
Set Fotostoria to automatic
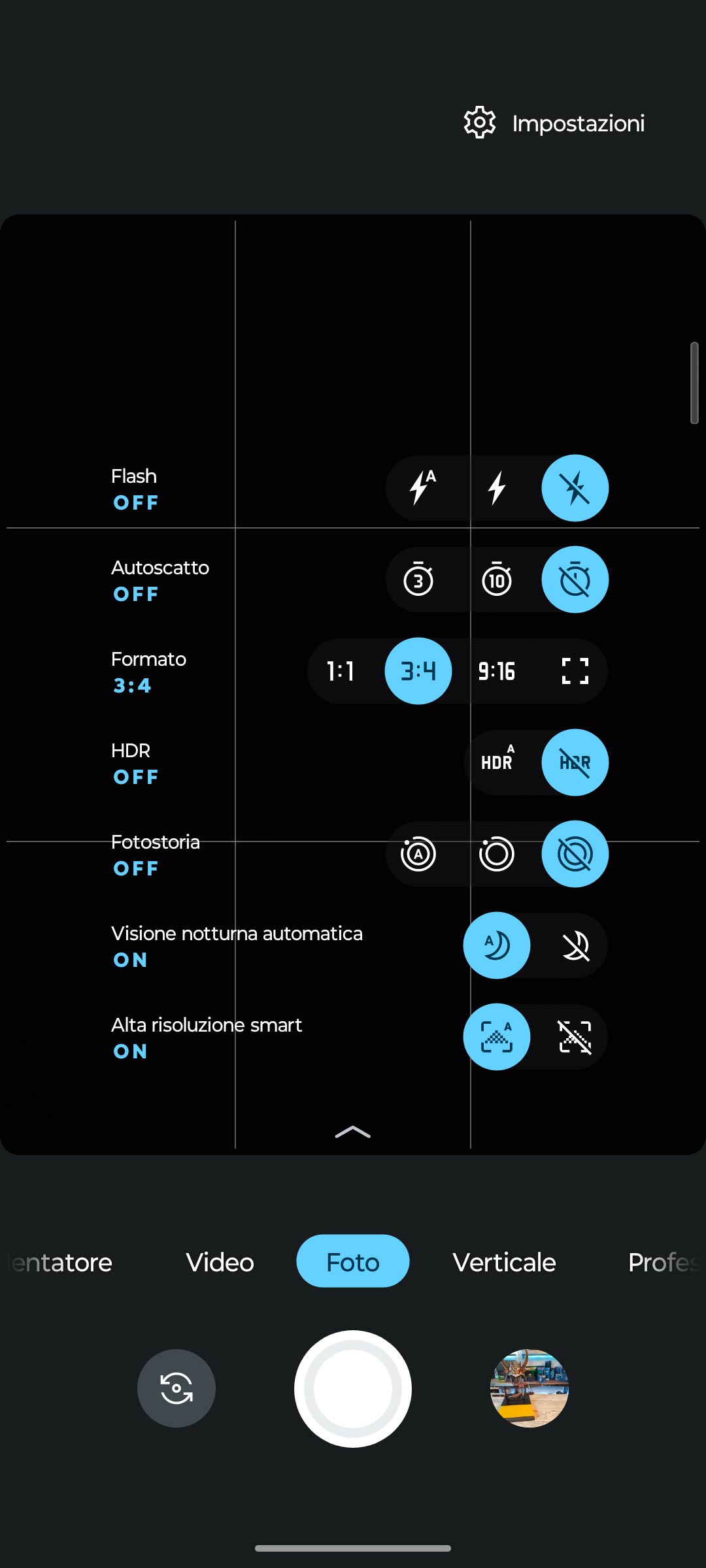[x=418, y=854]
